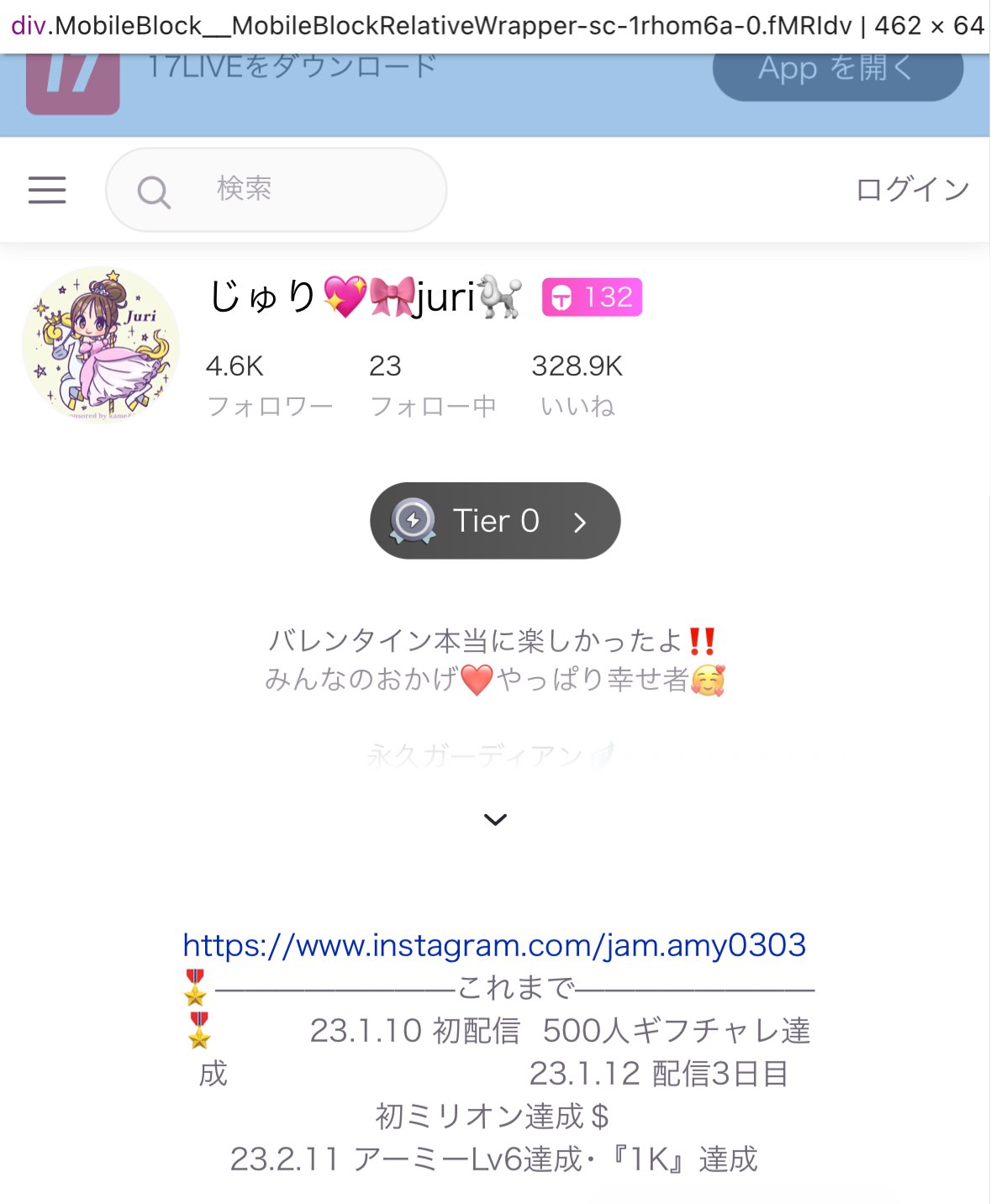Open Tier details via the right arrow
This screenshot has height=1204, width=991.
click(x=582, y=521)
